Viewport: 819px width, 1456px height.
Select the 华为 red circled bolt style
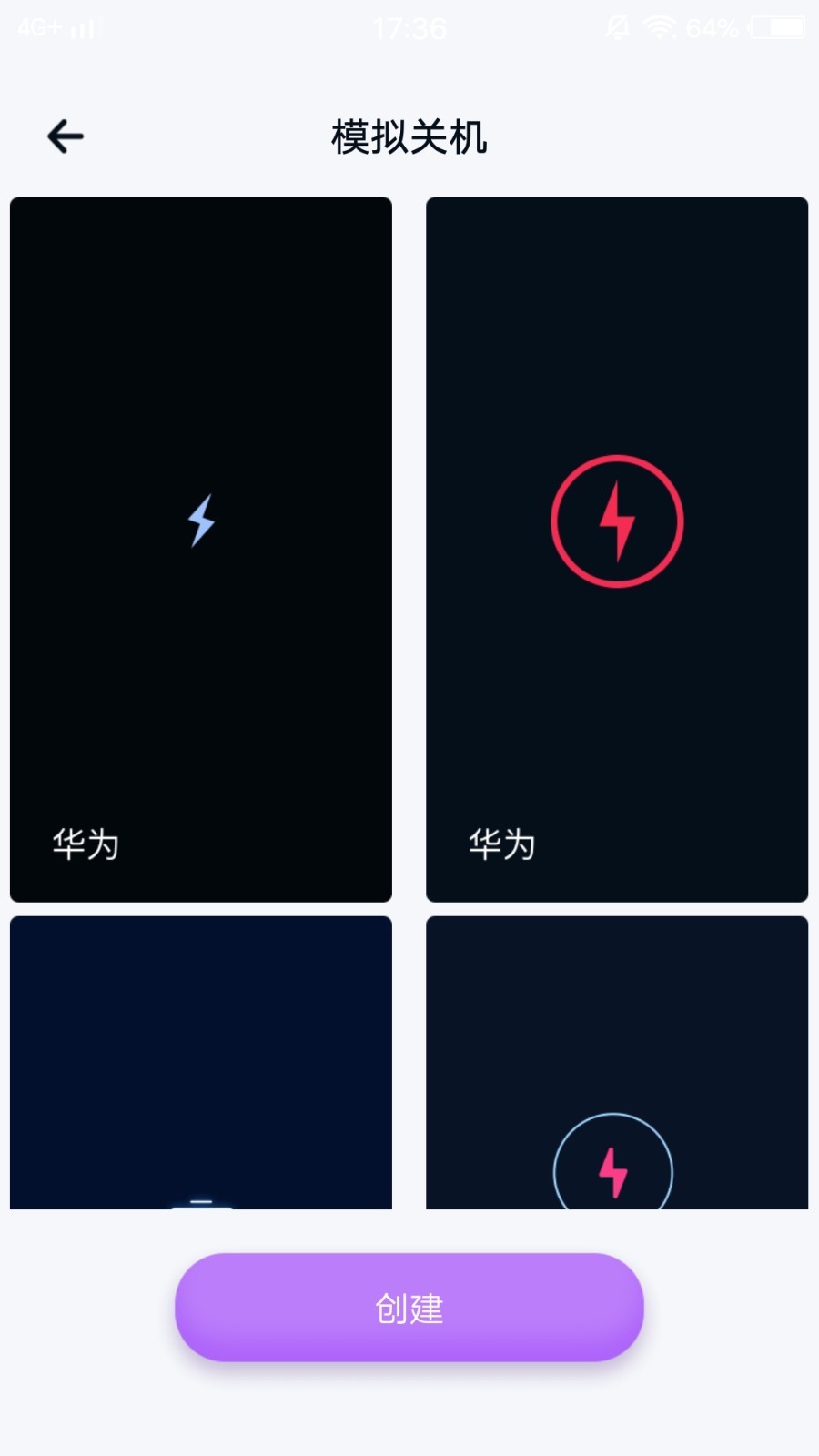tap(617, 550)
